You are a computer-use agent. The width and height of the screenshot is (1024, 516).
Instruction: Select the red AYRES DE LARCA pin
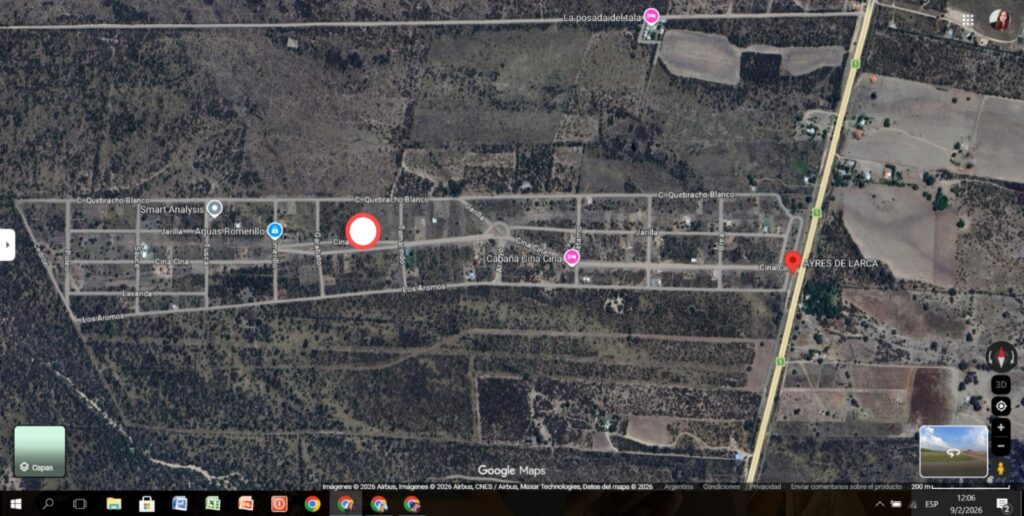click(792, 261)
